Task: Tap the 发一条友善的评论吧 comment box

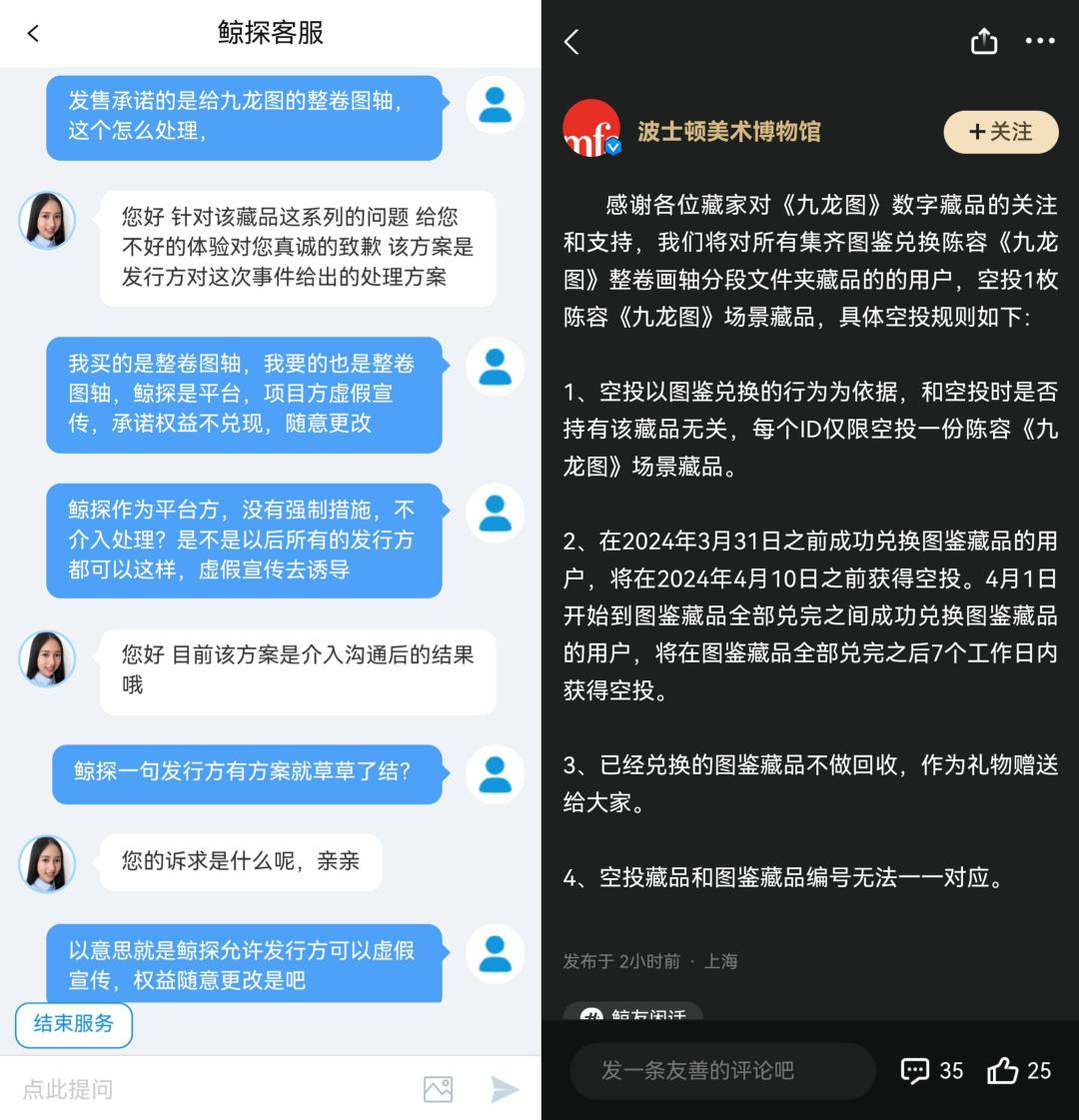Action: tap(722, 1070)
